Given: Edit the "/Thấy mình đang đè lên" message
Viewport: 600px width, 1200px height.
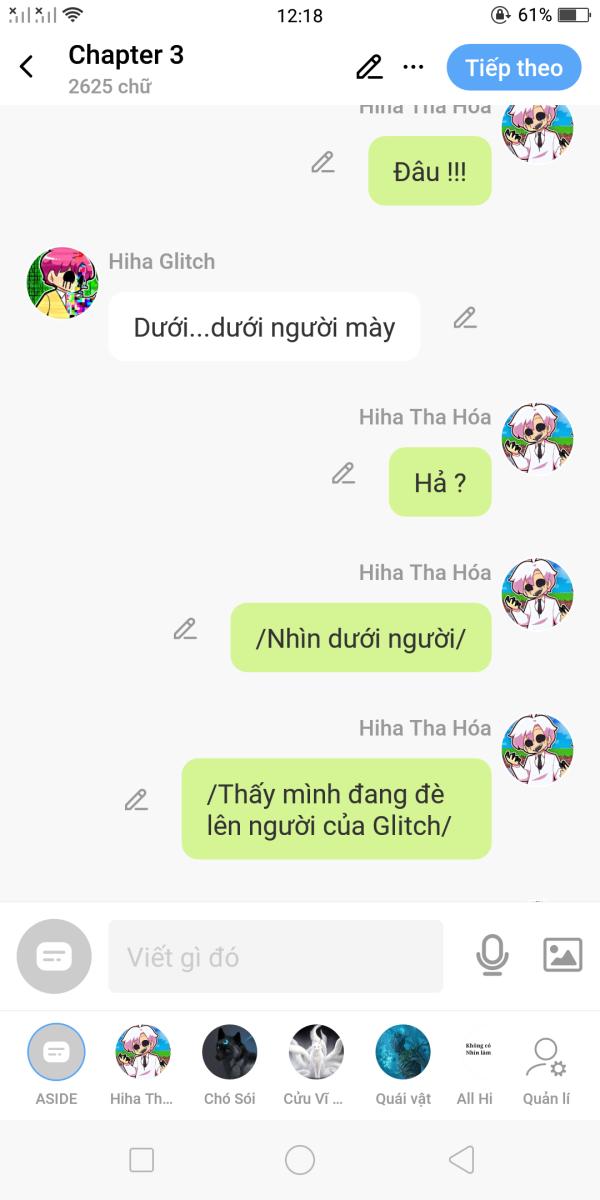Looking at the screenshot, I should (x=136, y=800).
